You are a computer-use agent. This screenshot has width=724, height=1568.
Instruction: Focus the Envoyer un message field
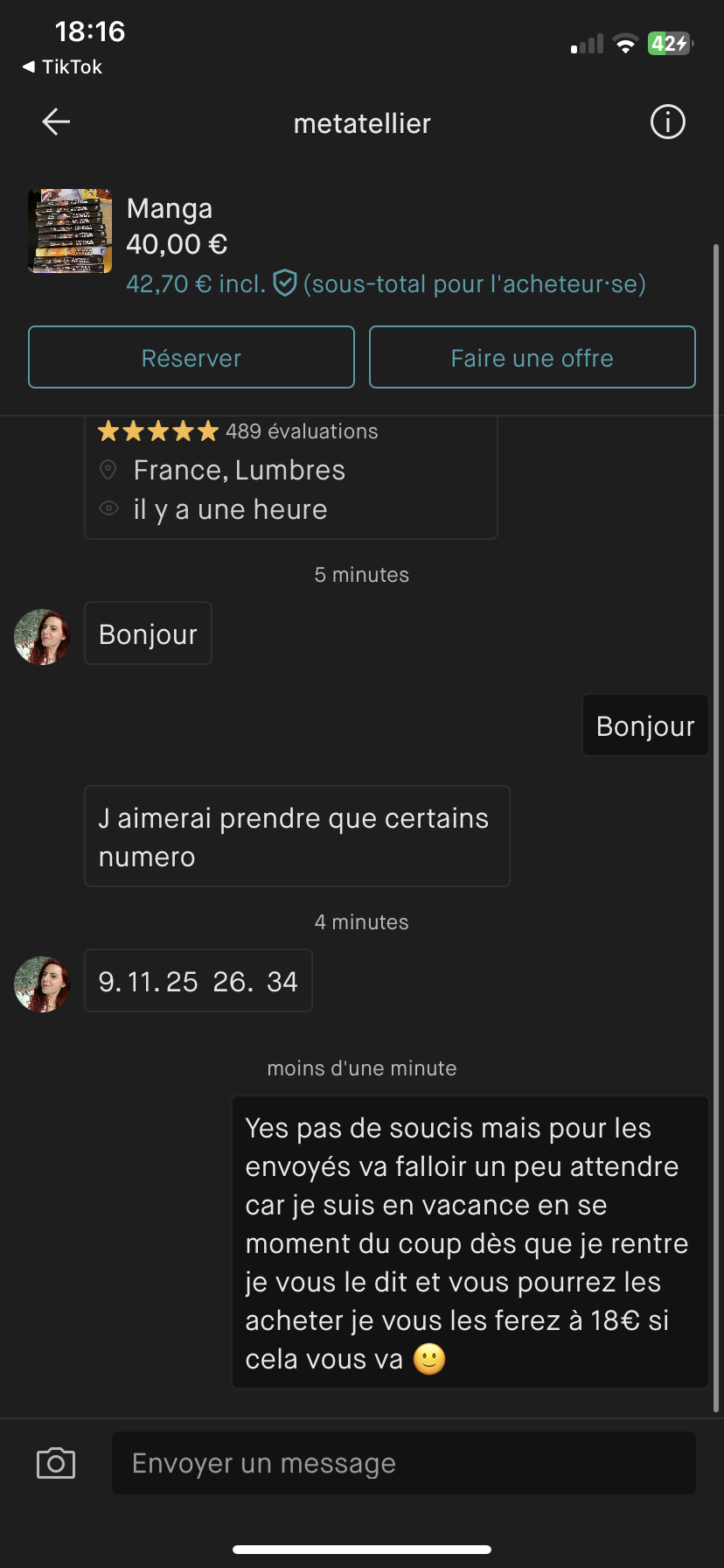[403, 1463]
